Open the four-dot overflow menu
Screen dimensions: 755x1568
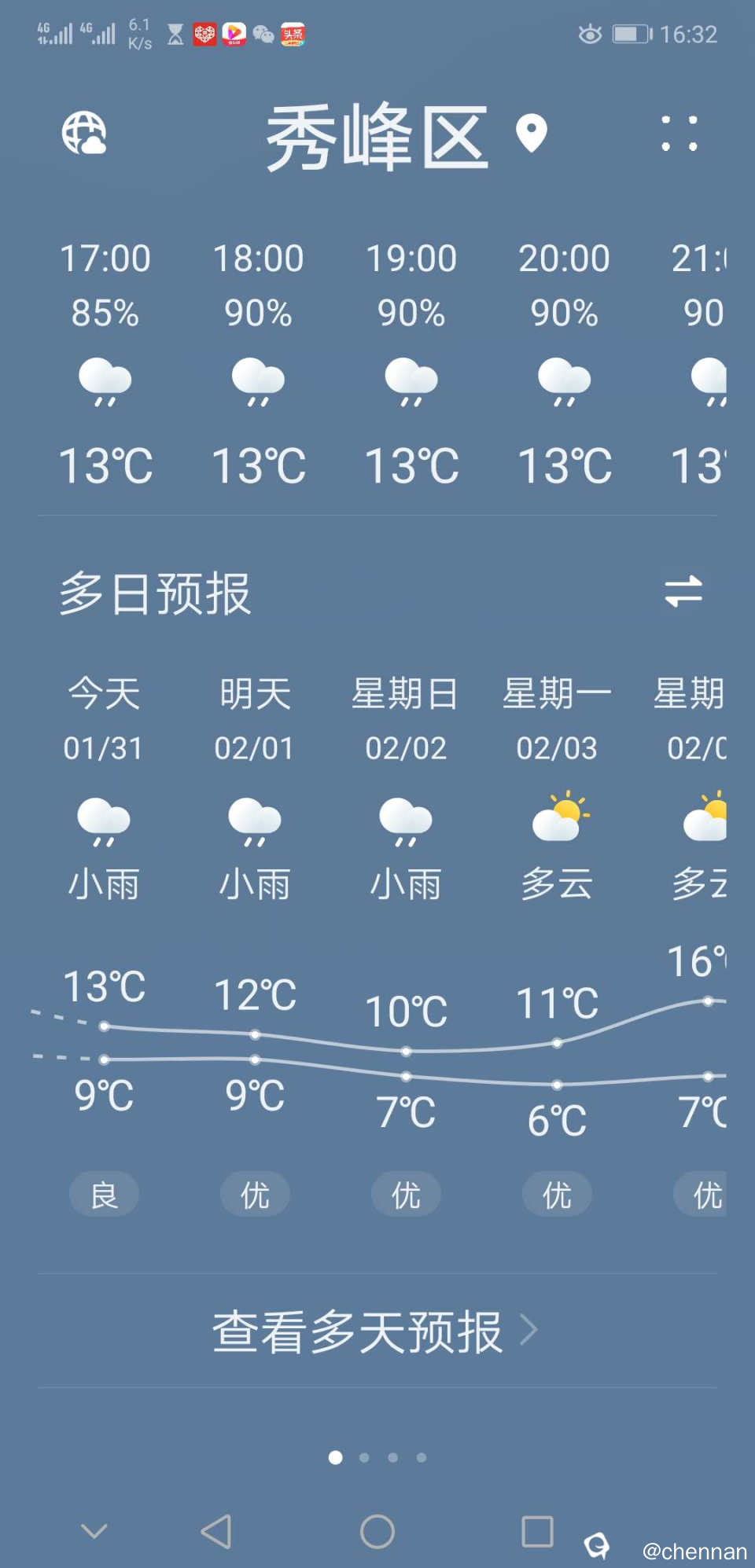point(679,133)
